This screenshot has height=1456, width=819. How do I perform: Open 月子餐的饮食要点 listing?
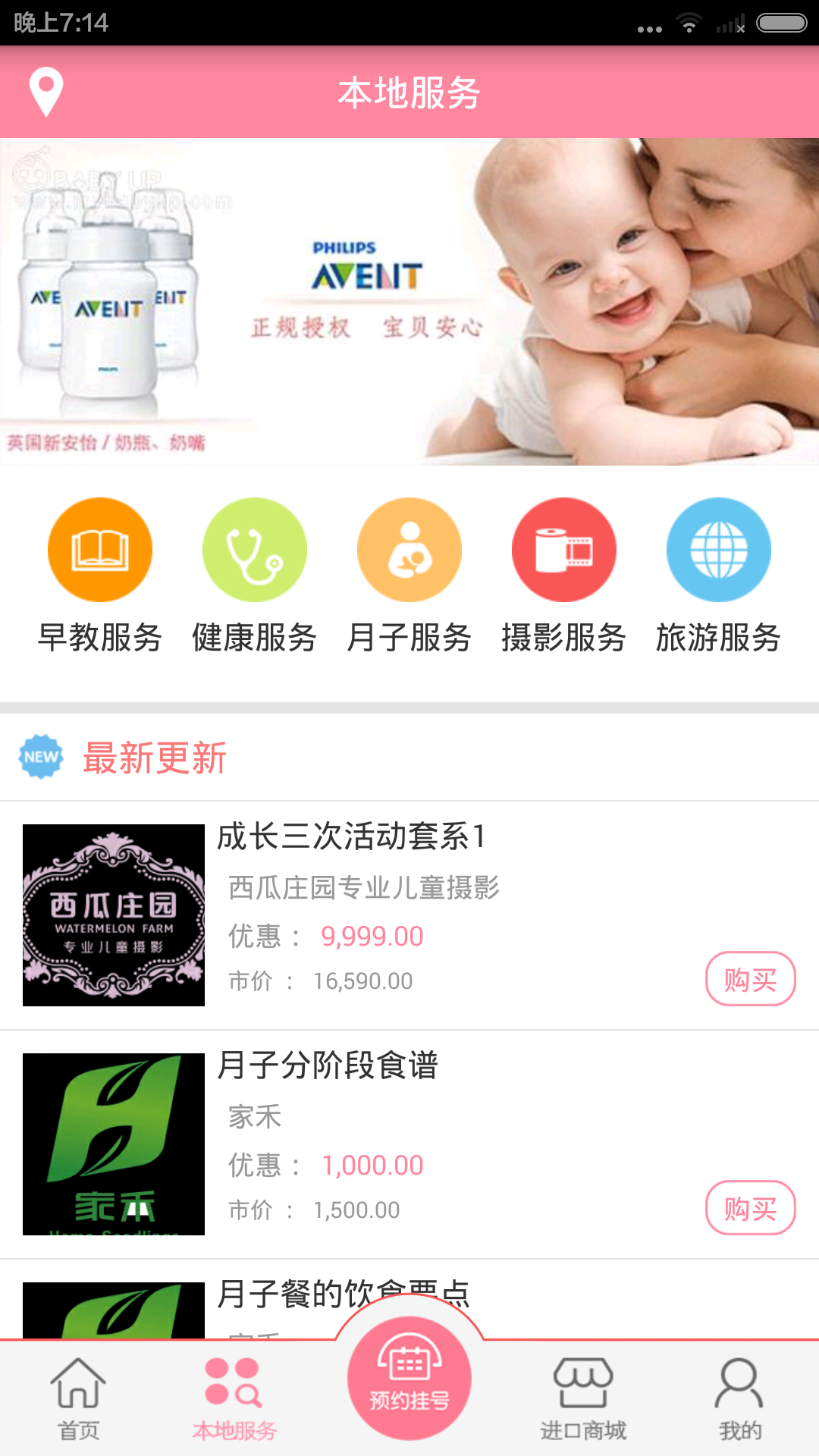tap(343, 1293)
